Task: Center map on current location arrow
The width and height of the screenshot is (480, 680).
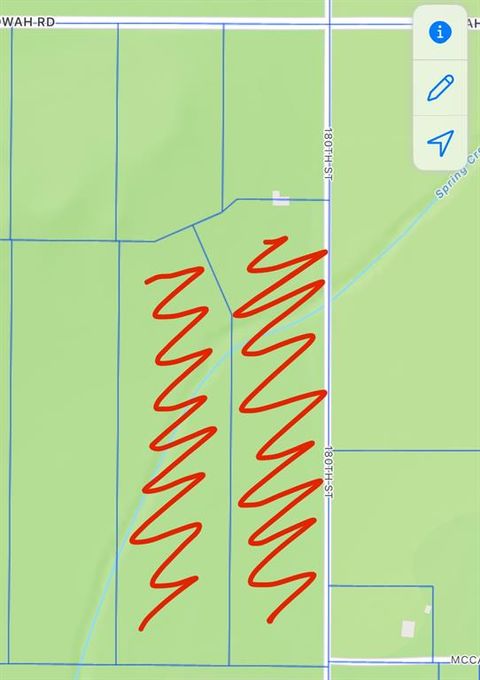Action: [440, 143]
